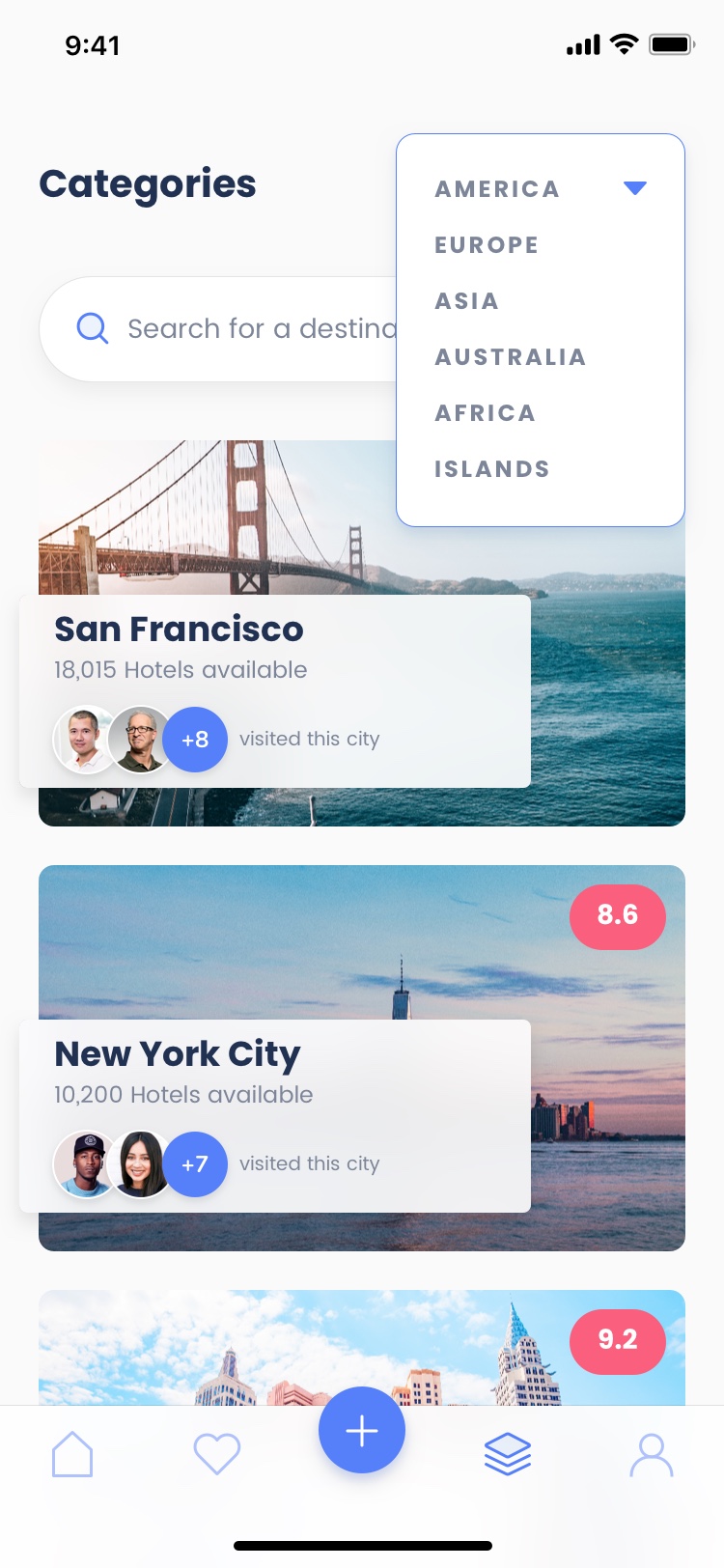Tap the destination search field
Viewport: 724px width, 1568px height.
(x=218, y=329)
